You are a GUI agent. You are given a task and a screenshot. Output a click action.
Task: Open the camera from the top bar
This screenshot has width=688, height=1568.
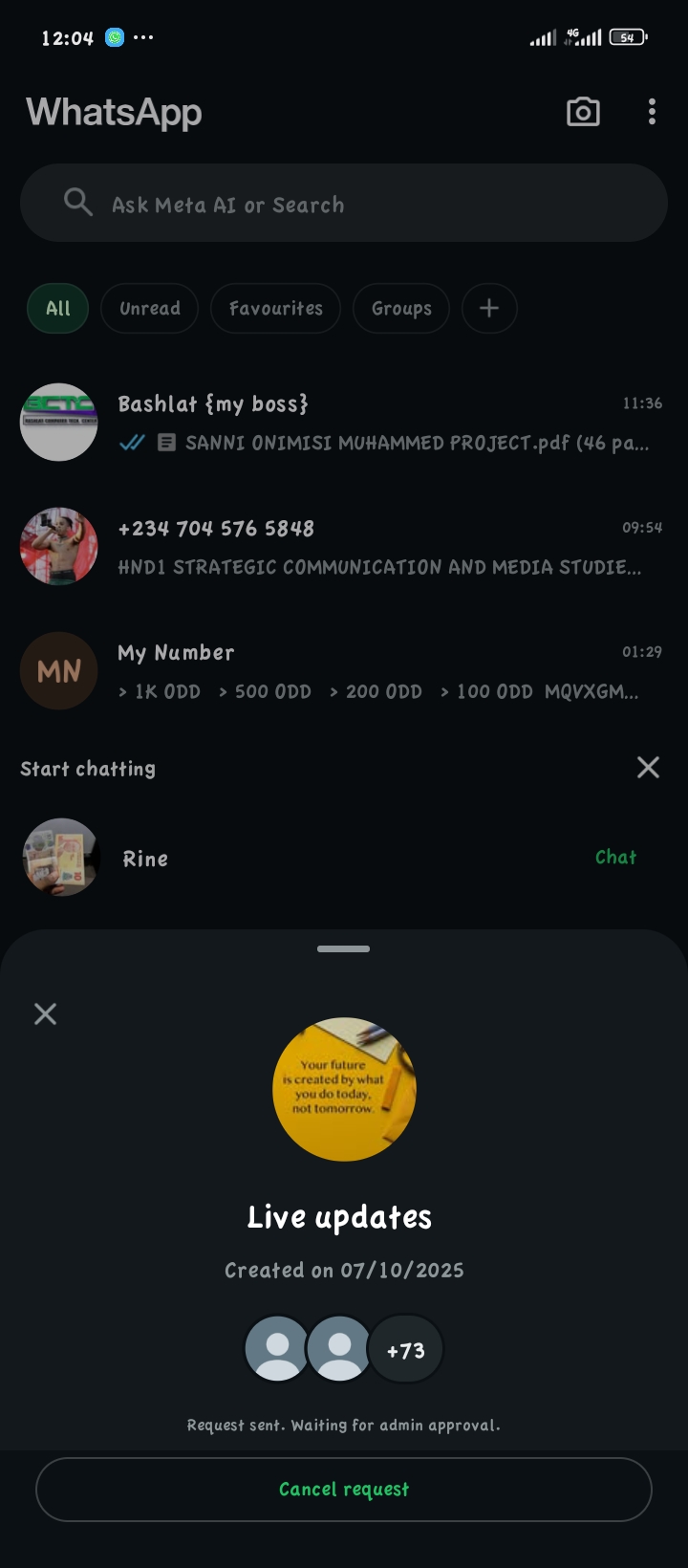click(x=583, y=112)
